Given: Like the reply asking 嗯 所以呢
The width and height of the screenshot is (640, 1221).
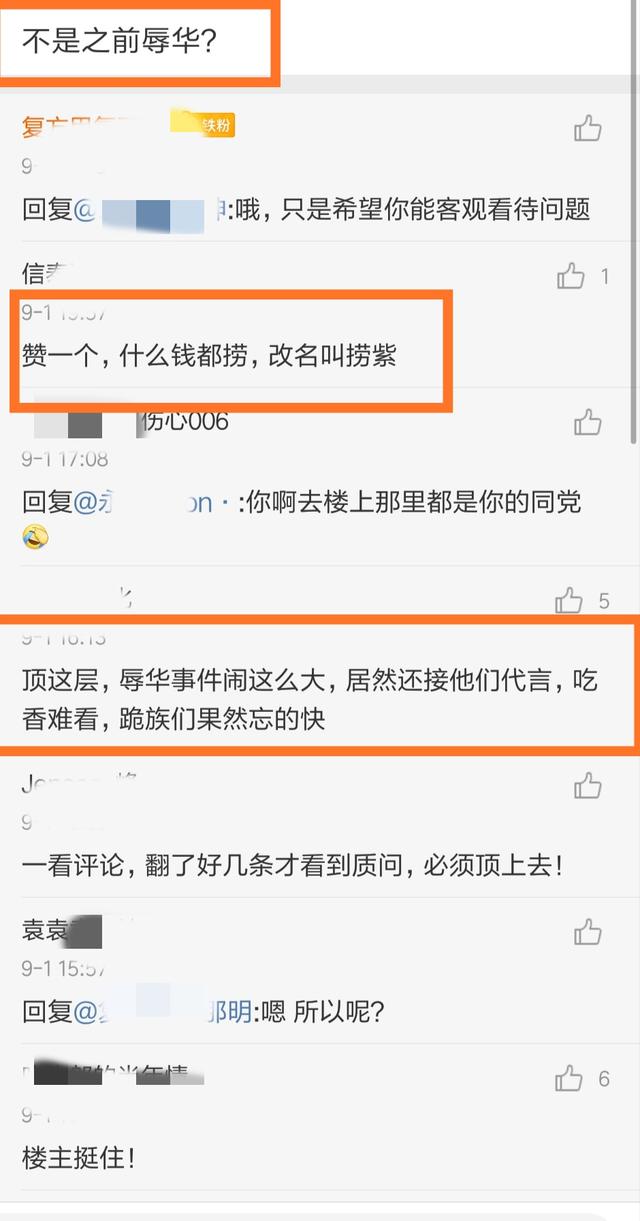Looking at the screenshot, I should click(x=588, y=932).
